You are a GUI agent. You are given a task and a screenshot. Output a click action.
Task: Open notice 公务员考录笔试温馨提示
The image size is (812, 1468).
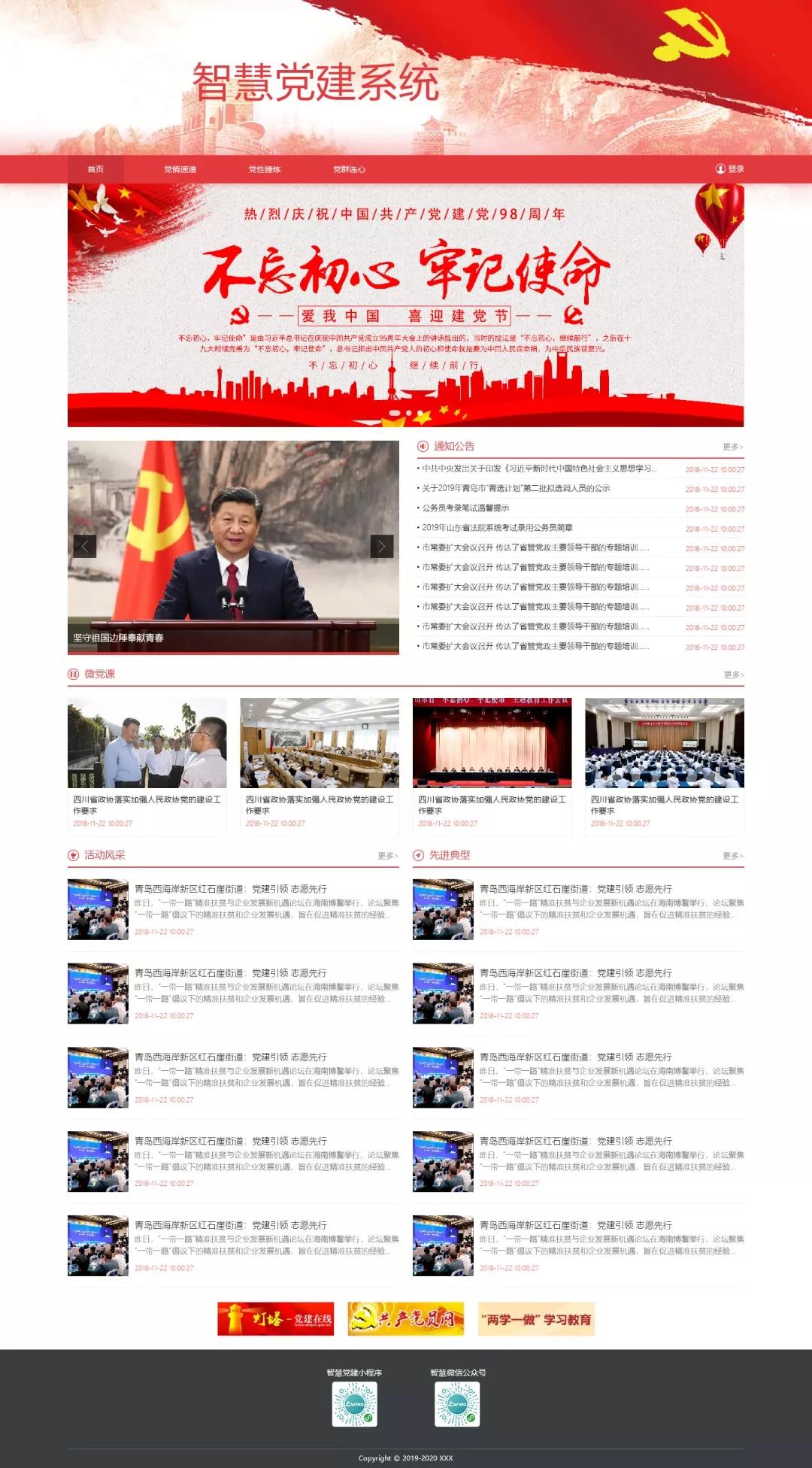click(465, 508)
